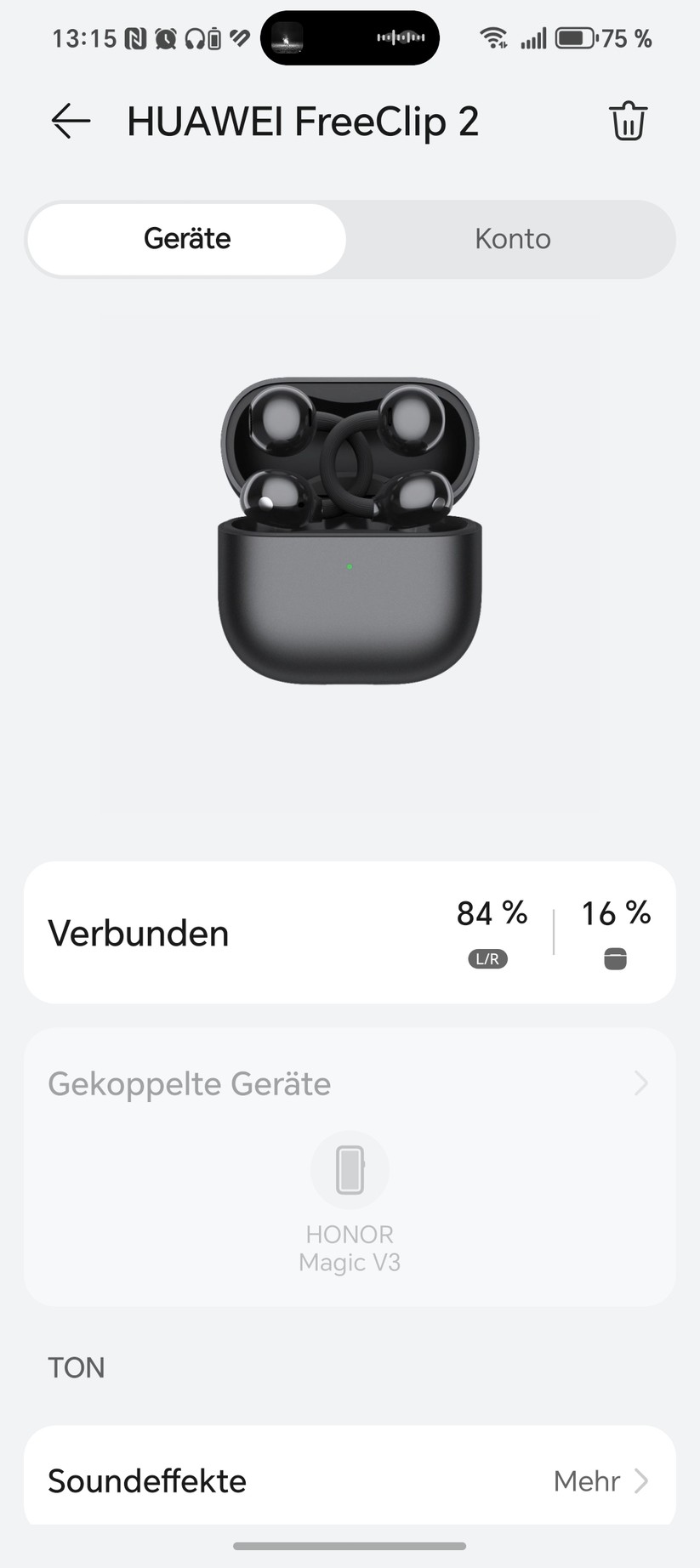Viewport: 700px width, 1568px height.
Task: Tap the gesture navigation bar at the bottom
Action: (x=350, y=1547)
